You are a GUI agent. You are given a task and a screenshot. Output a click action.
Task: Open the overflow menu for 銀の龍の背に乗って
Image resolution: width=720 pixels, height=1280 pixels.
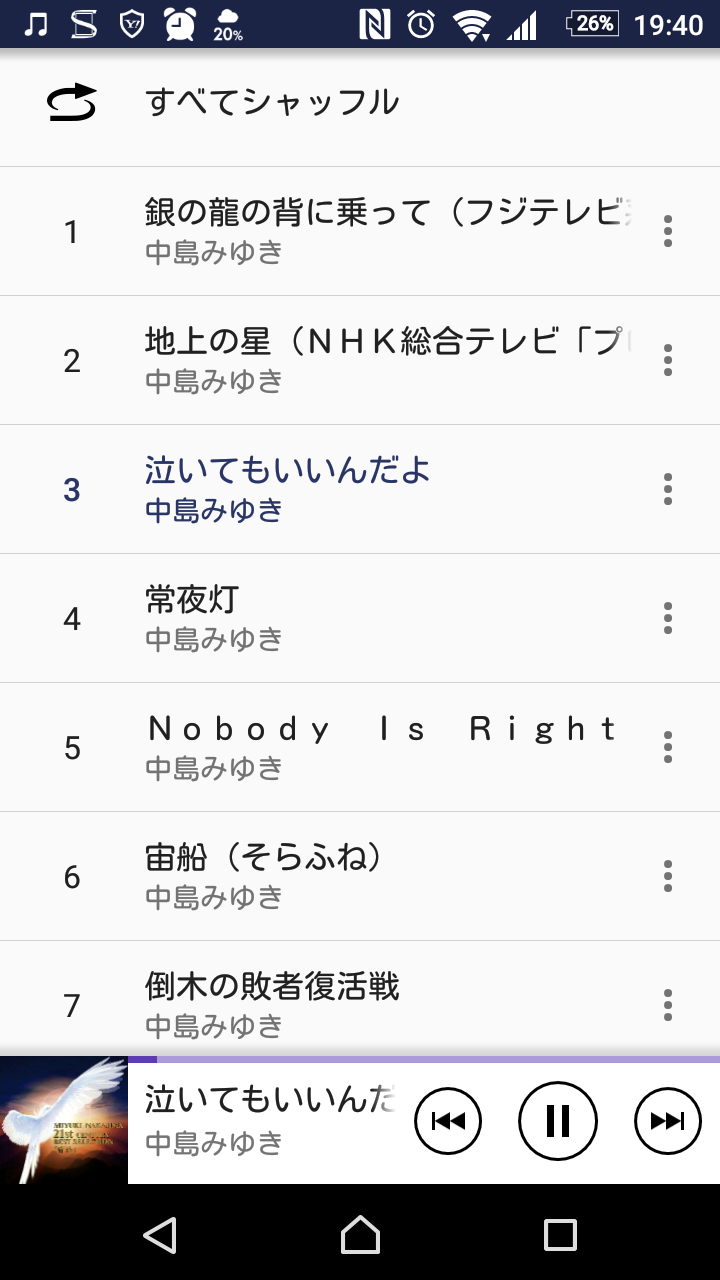[666, 231]
